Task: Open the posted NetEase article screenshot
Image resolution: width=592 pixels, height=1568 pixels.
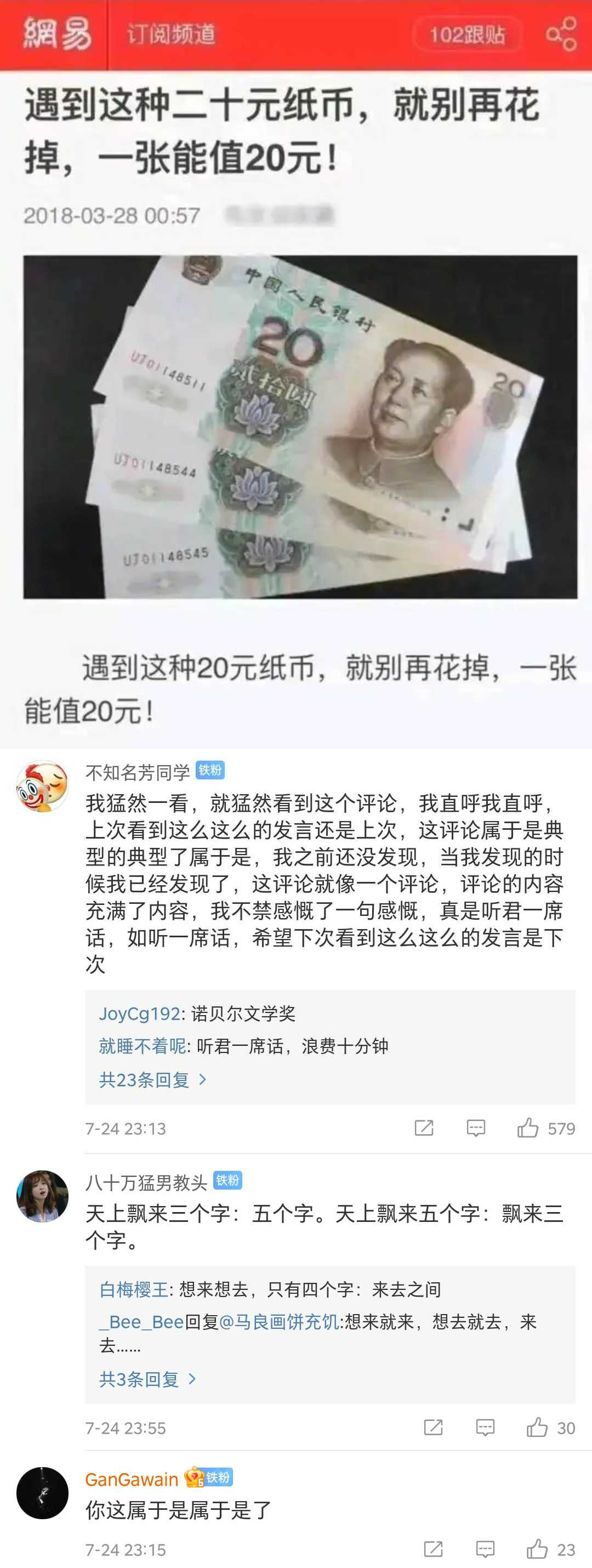Action: (295, 373)
